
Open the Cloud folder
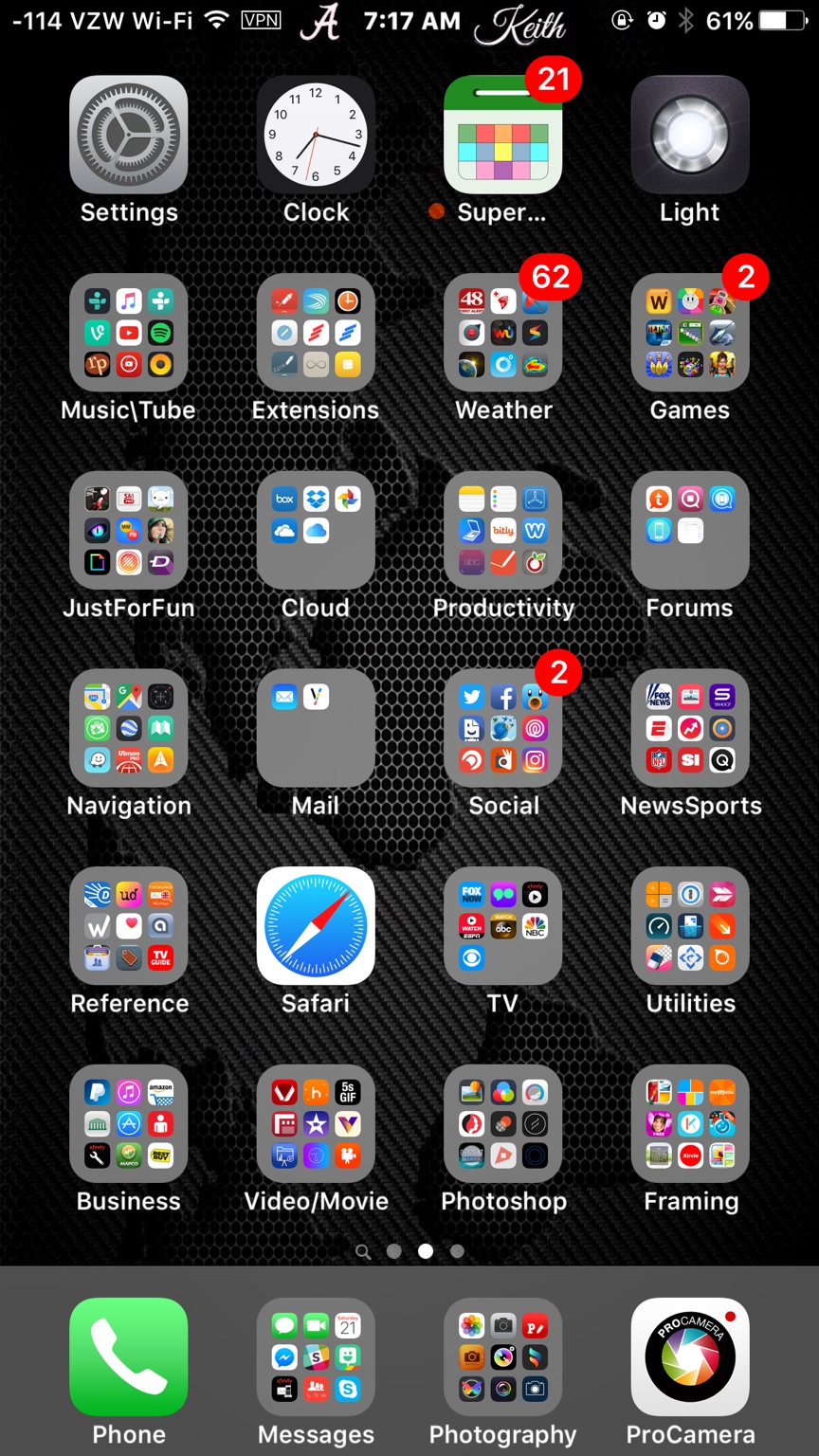click(316, 531)
